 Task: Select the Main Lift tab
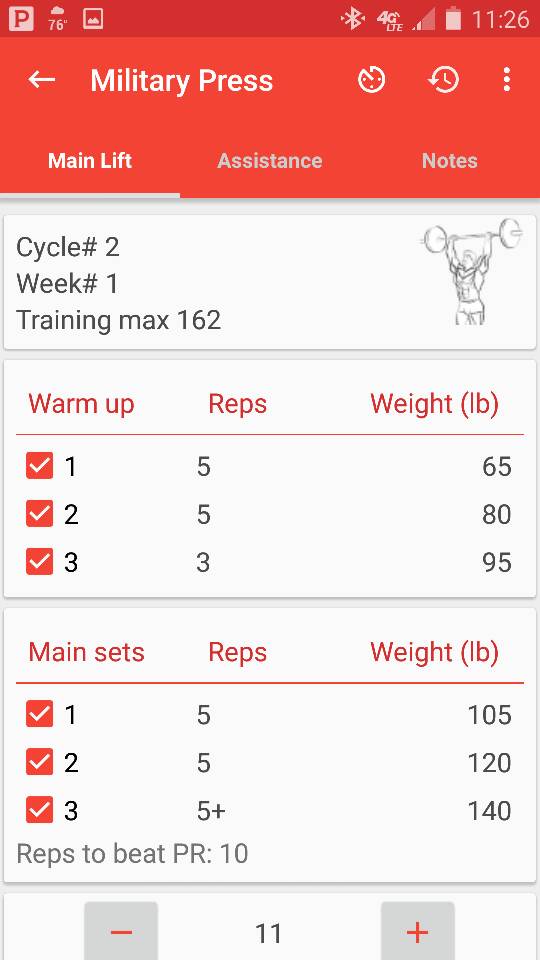pyautogui.click(x=90, y=160)
